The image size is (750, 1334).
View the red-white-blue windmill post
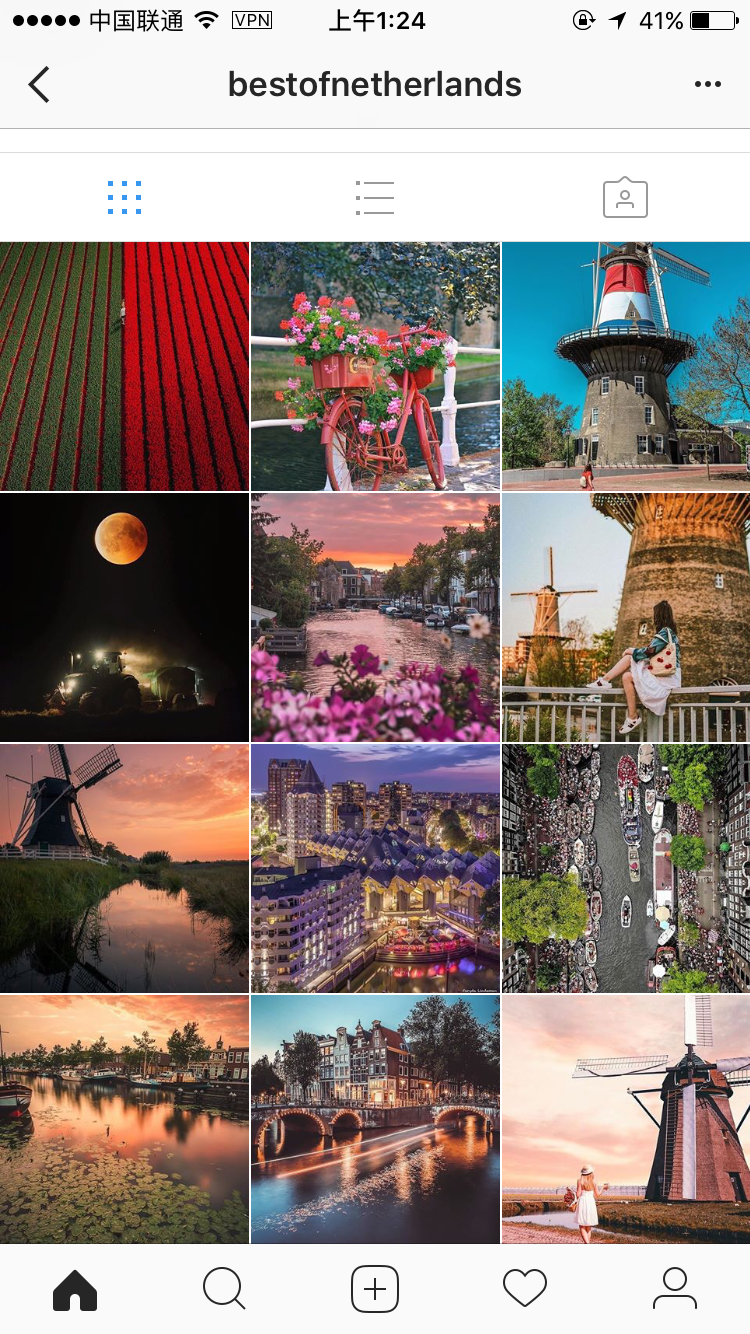(626, 366)
